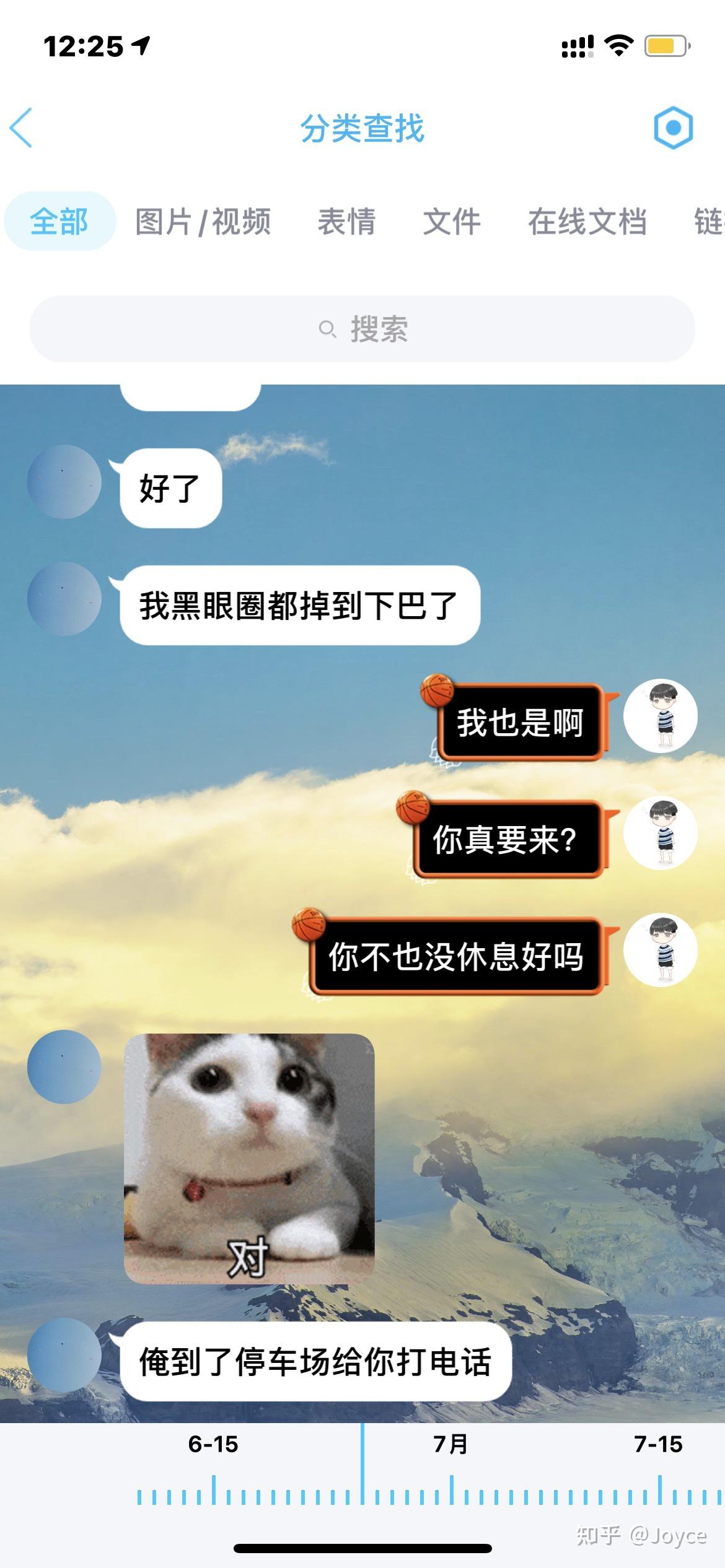Viewport: 725px width, 1568px height.
Task: Open the cat sticker image with 对
Action: pyautogui.click(x=249, y=1158)
